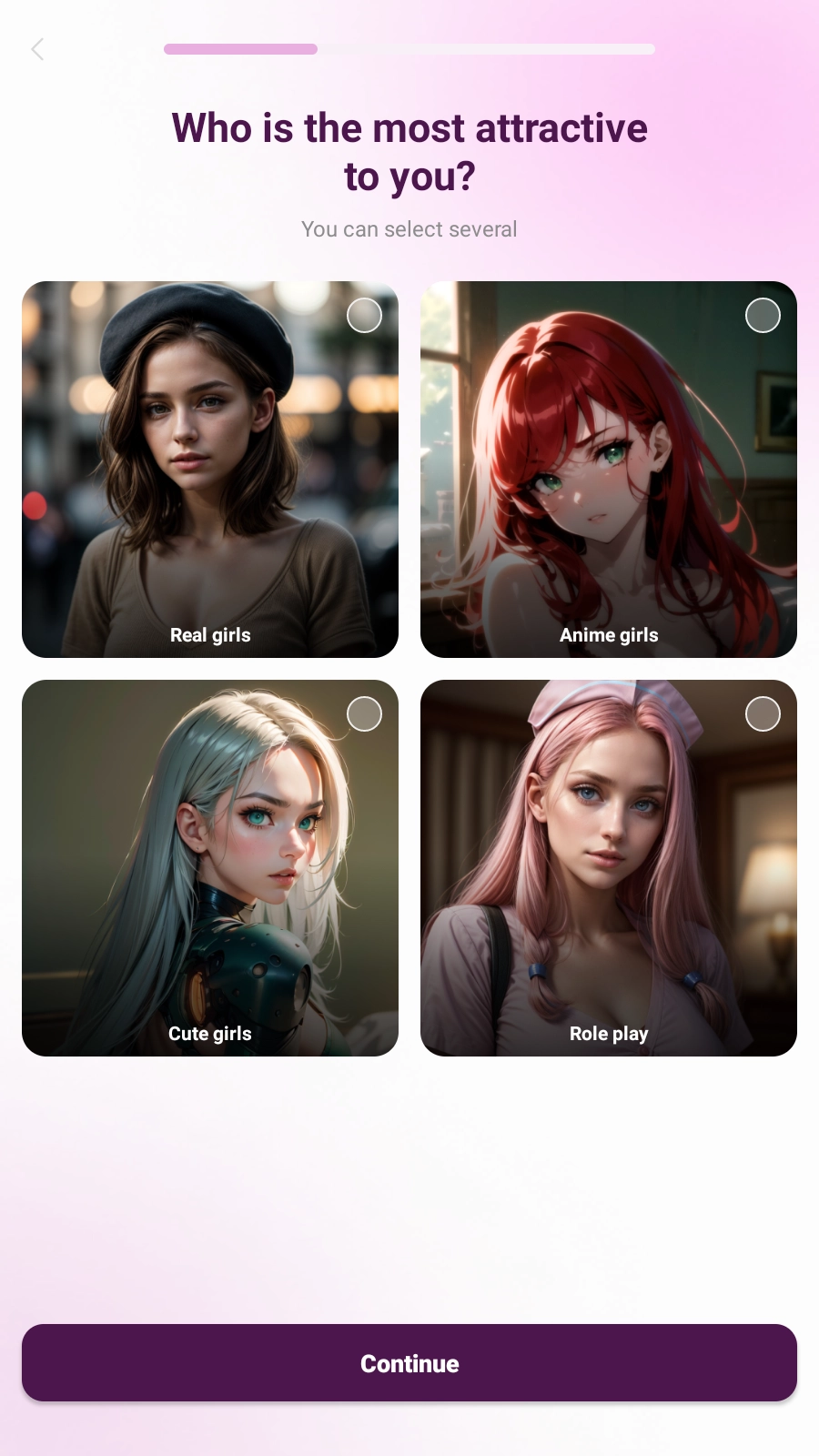Choose the Anime girls option
819x1456 pixels.
point(609,470)
